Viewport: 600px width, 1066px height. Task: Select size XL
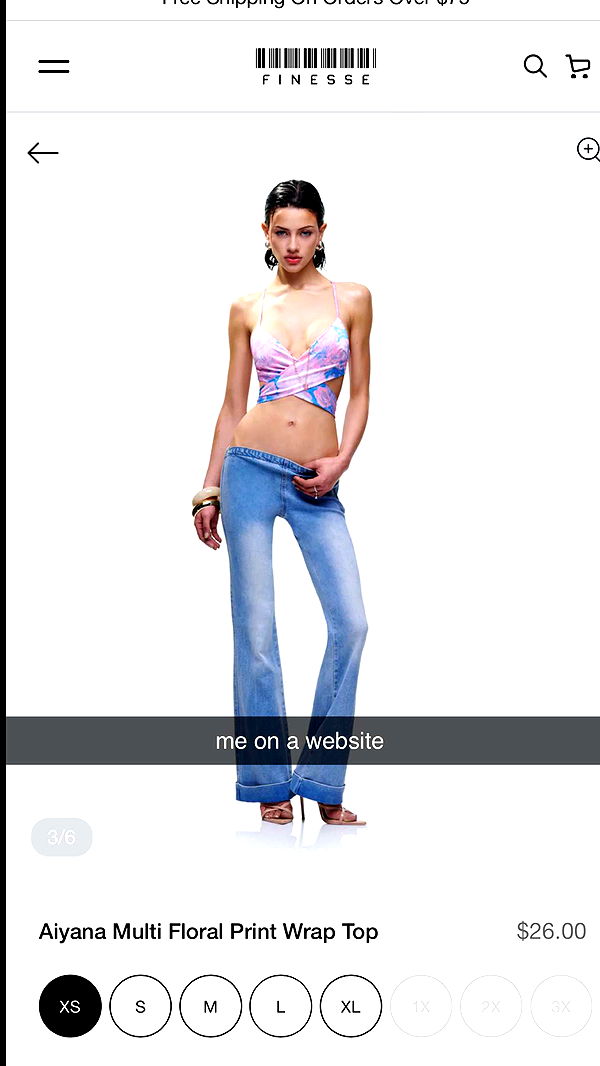pos(350,1006)
